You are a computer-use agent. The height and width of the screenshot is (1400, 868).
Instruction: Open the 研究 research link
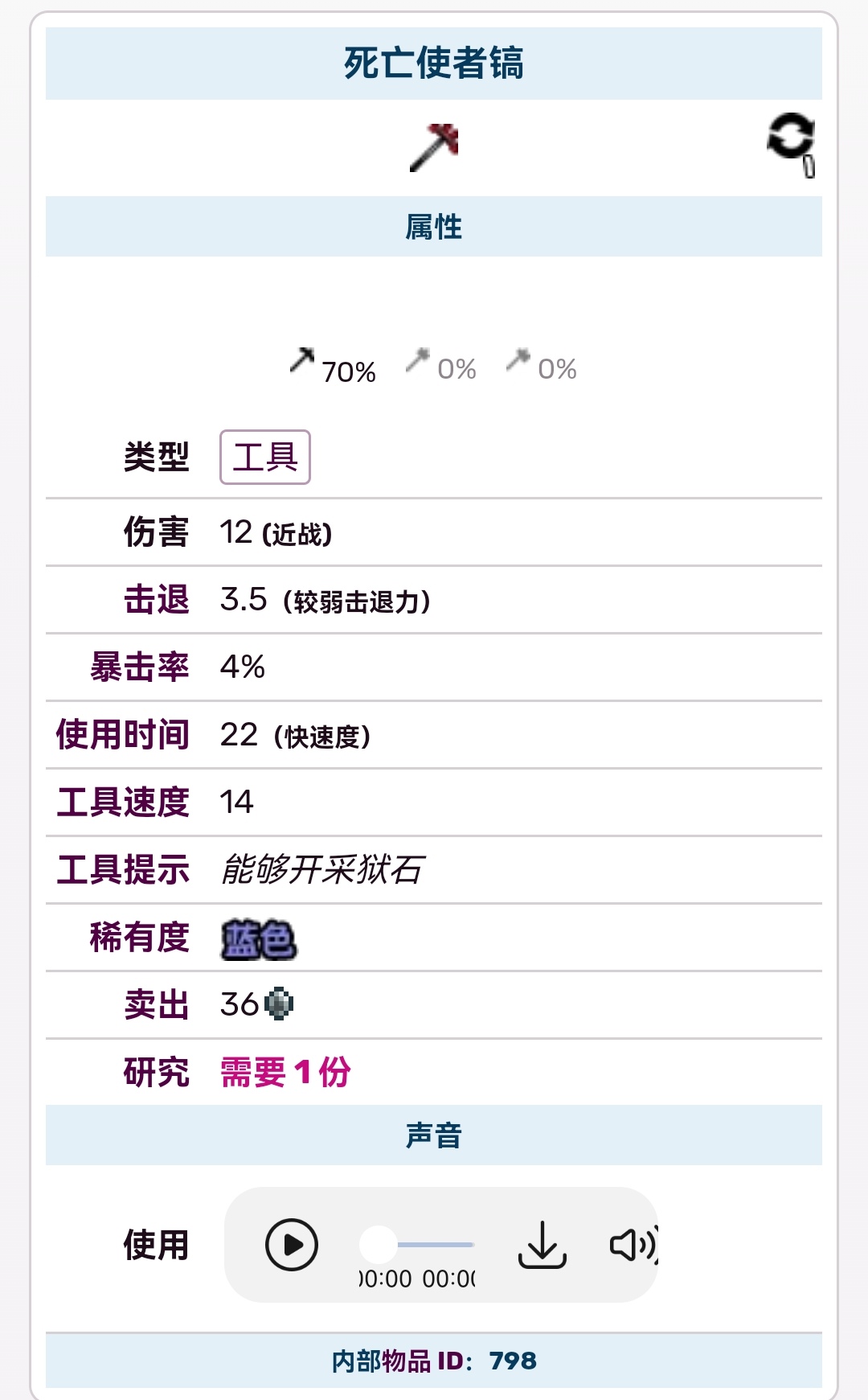157,1072
